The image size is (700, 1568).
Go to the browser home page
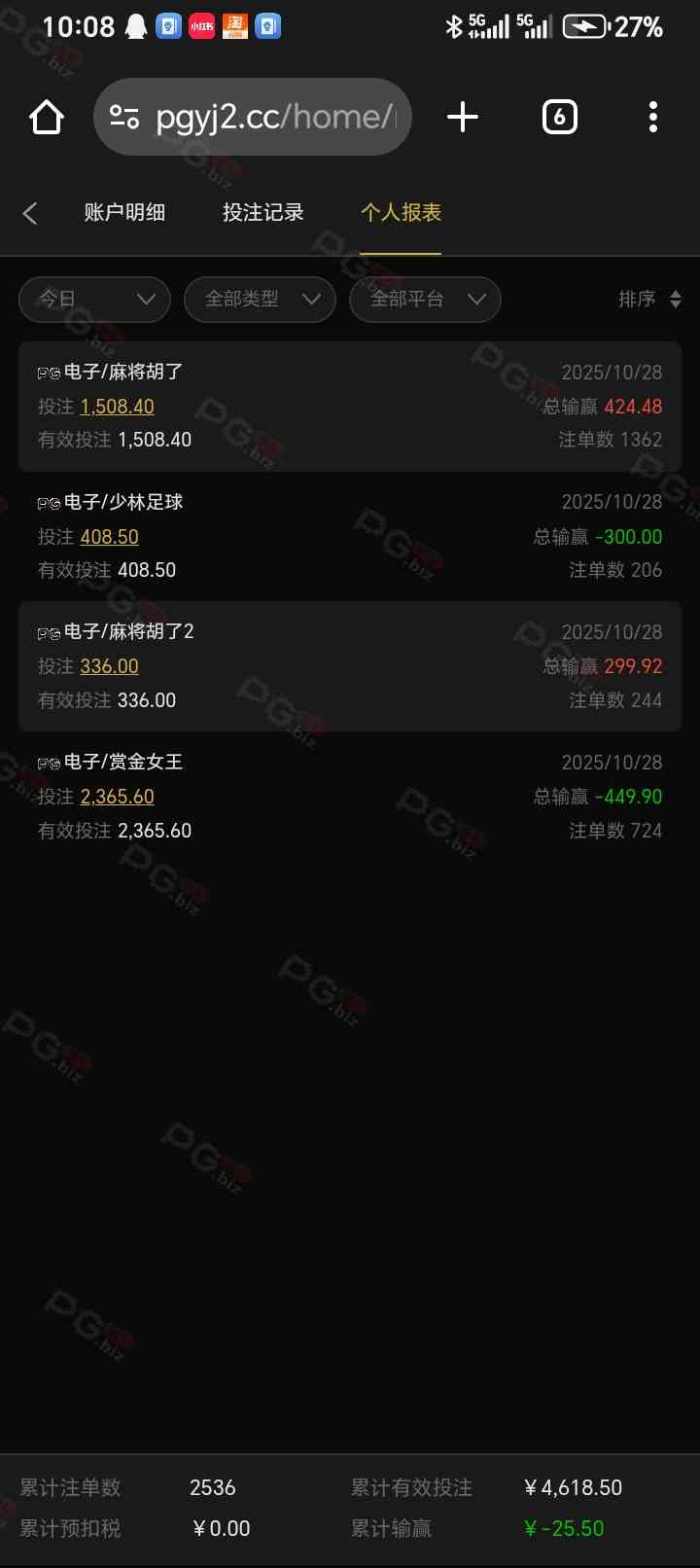point(47,118)
